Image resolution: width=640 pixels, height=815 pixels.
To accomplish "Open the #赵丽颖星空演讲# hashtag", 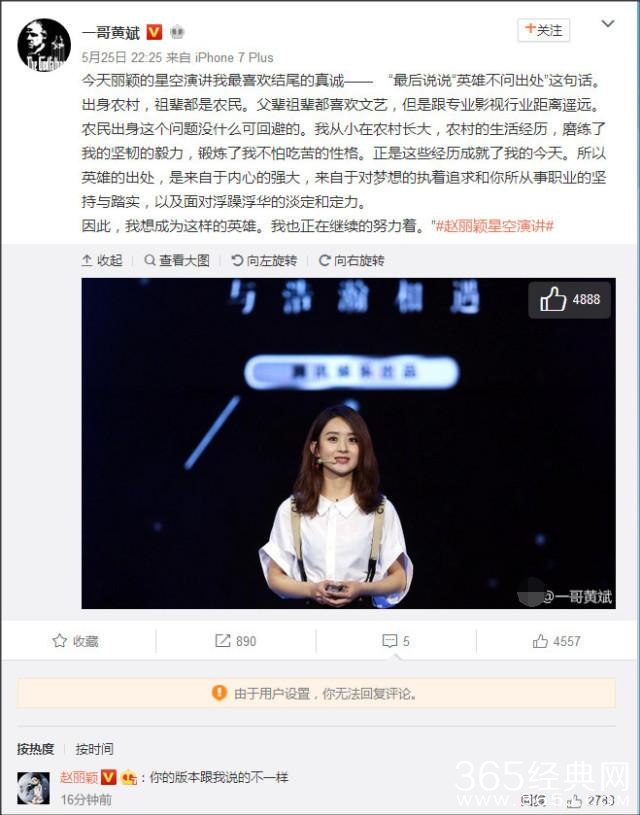I will [x=494, y=226].
